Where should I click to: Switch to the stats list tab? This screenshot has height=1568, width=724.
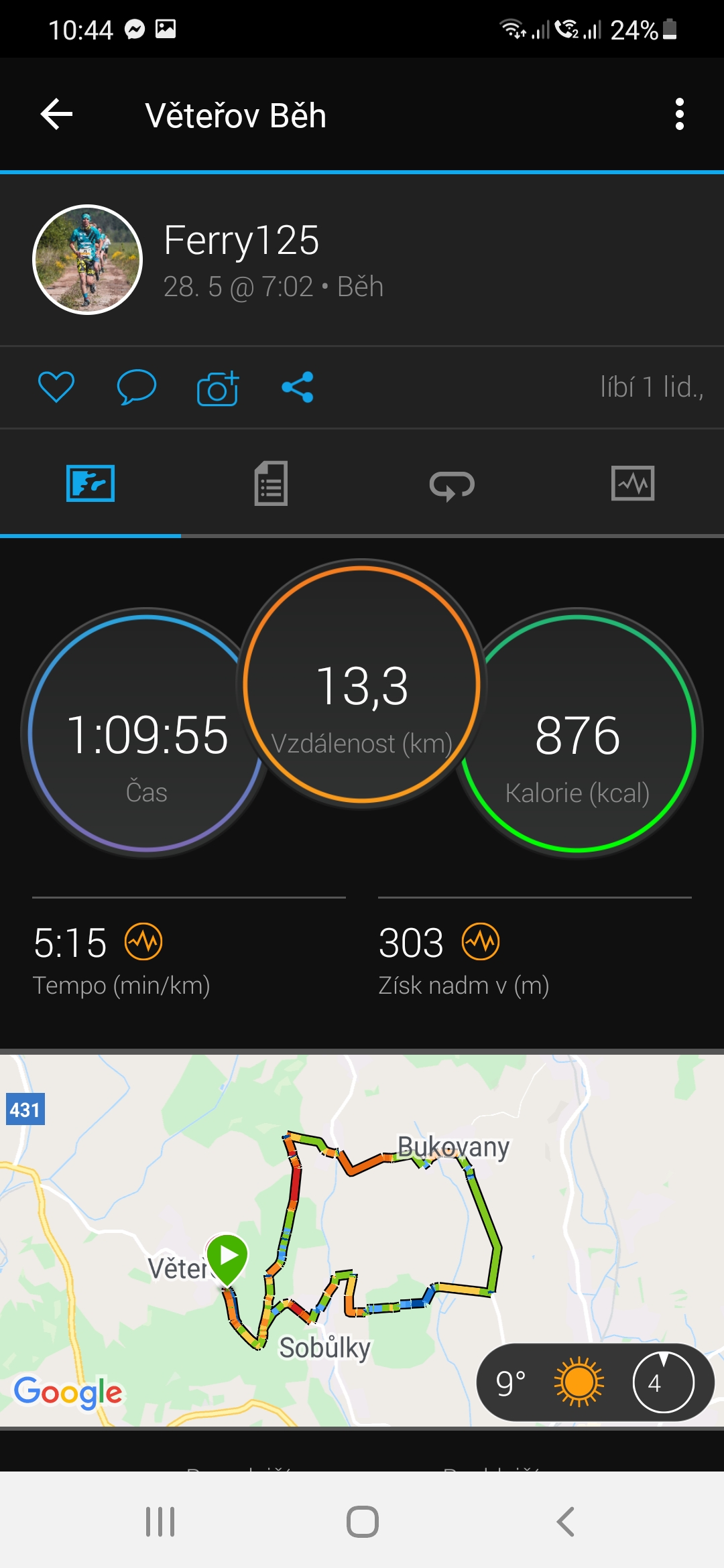click(x=271, y=483)
